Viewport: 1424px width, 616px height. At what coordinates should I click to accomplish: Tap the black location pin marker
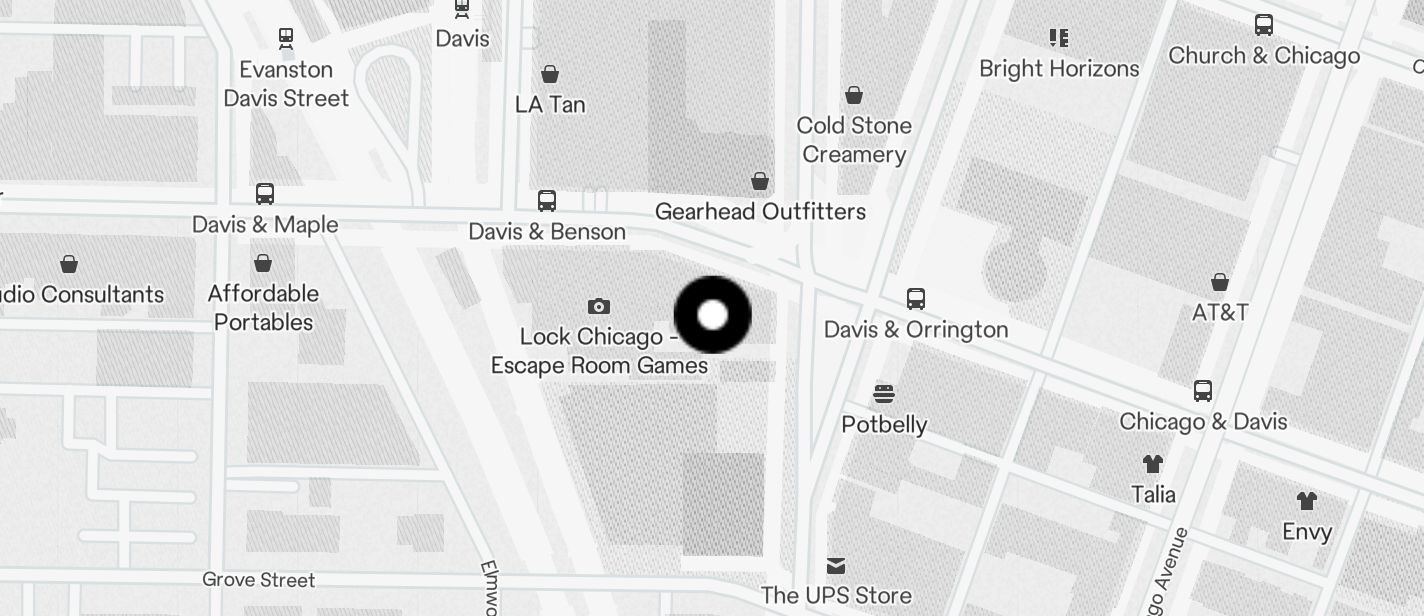[712, 315]
